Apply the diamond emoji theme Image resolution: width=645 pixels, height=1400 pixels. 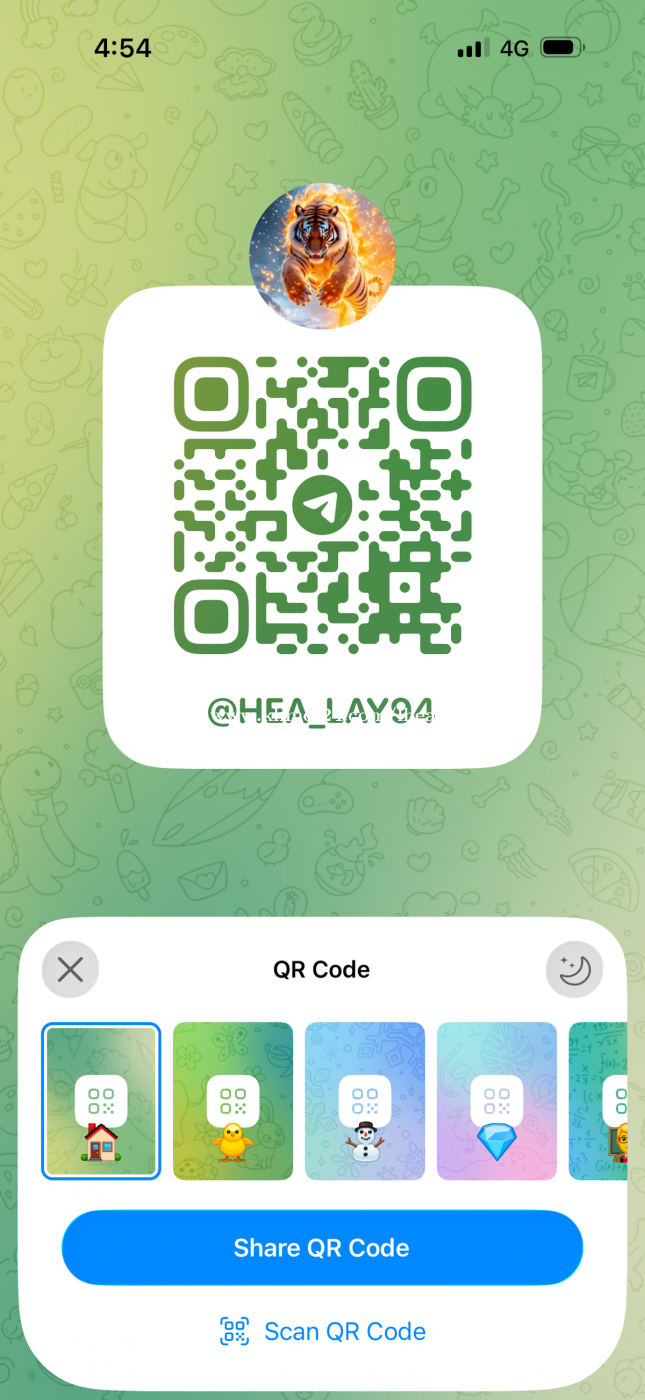click(497, 1101)
